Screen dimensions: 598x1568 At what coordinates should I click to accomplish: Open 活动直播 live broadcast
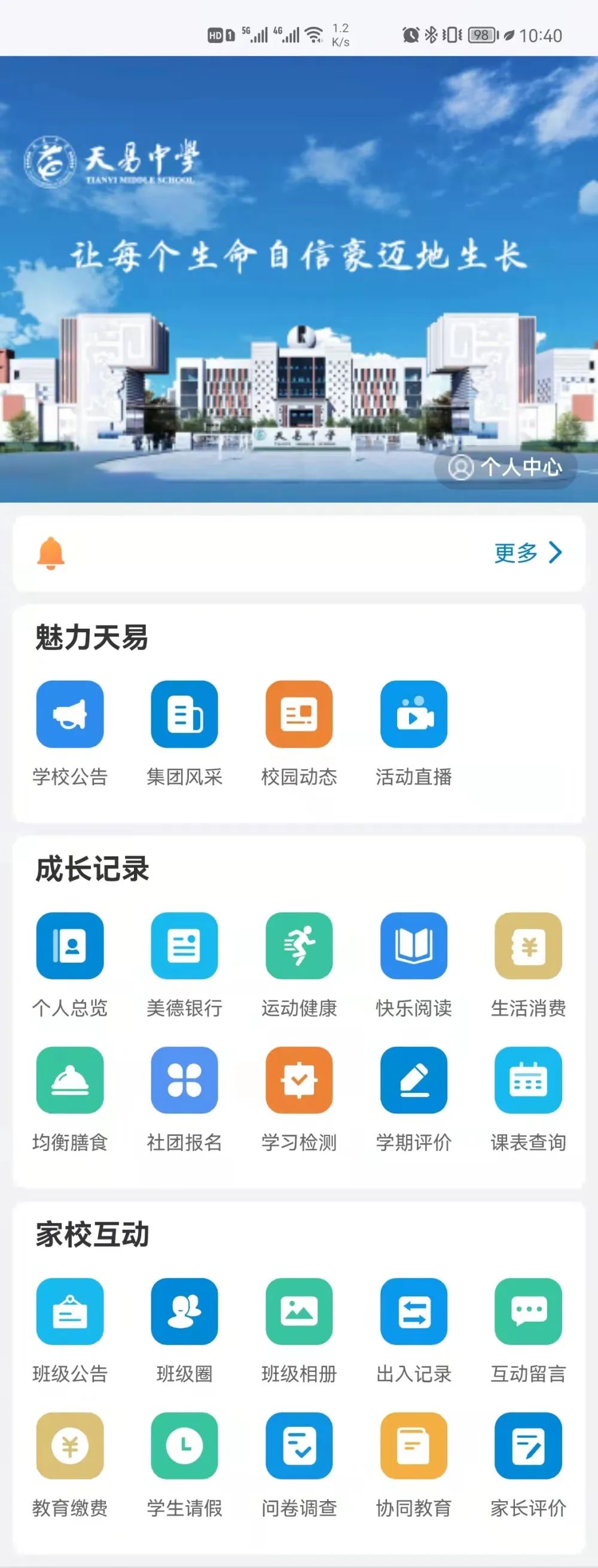coord(413,714)
